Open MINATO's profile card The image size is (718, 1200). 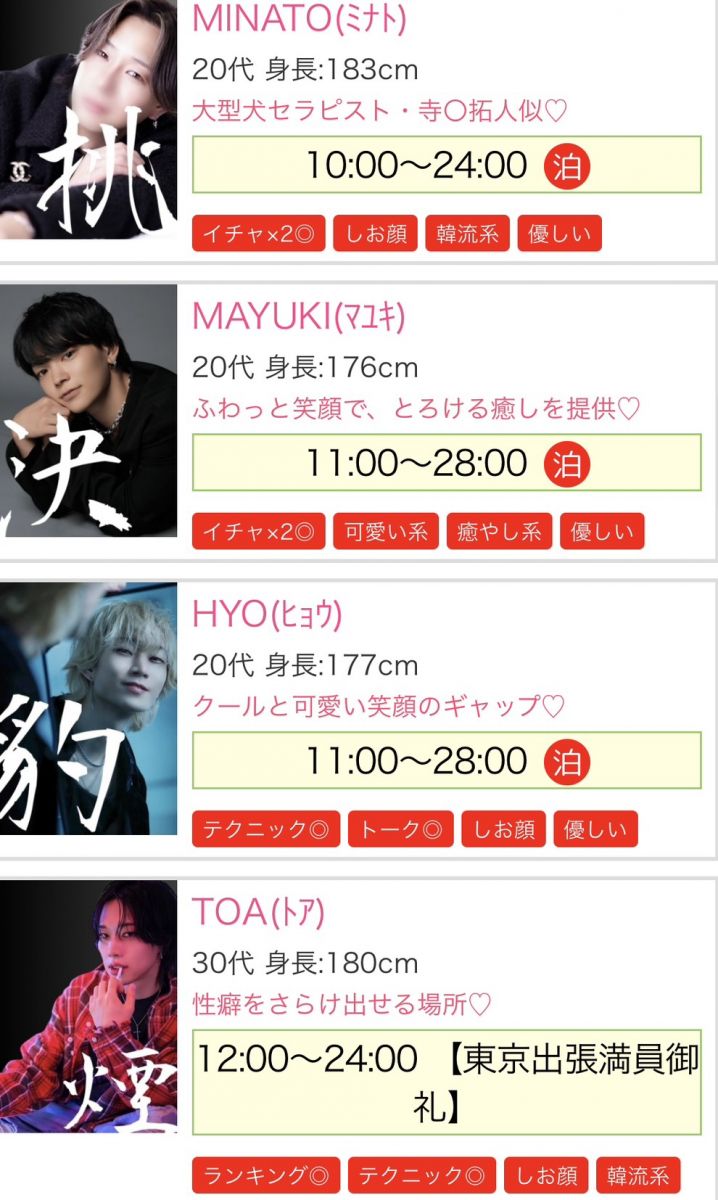tap(299, 18)
